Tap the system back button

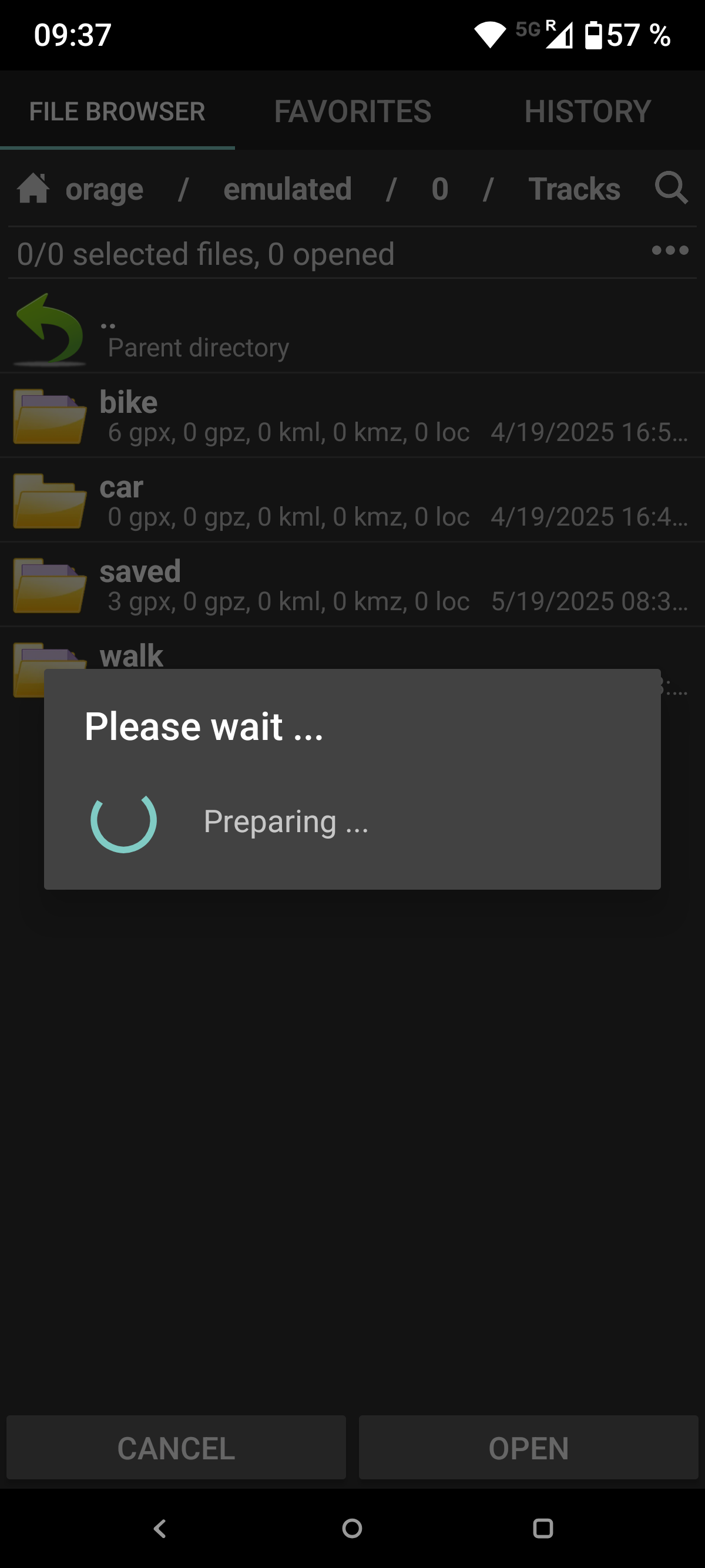pyautogui.click(x=160, y=1529)
